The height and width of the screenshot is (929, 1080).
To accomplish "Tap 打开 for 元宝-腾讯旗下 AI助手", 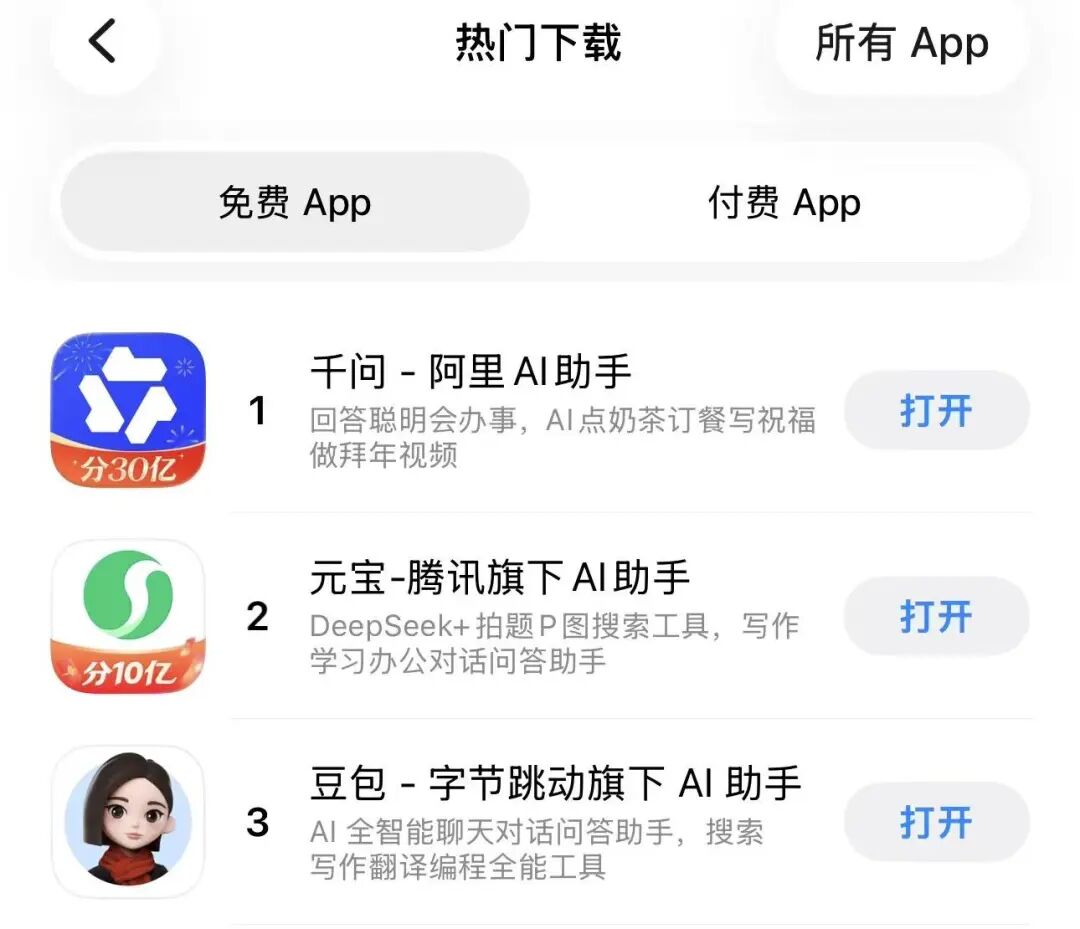I will 936,616.
